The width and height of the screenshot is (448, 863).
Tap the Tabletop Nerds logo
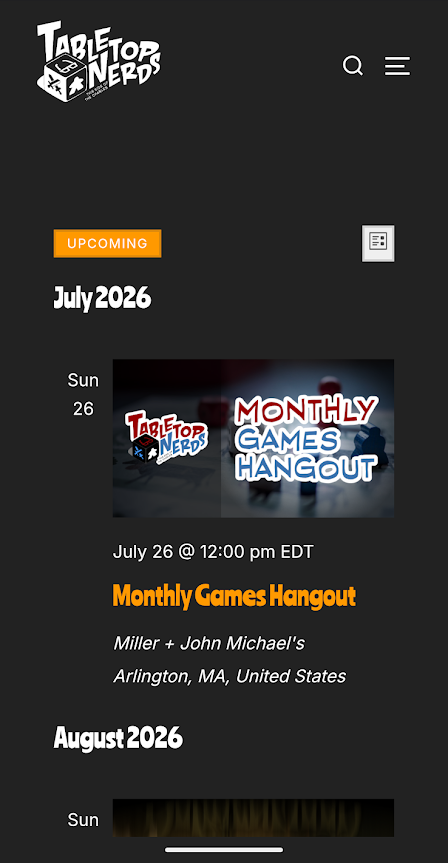tap(99, 62)
